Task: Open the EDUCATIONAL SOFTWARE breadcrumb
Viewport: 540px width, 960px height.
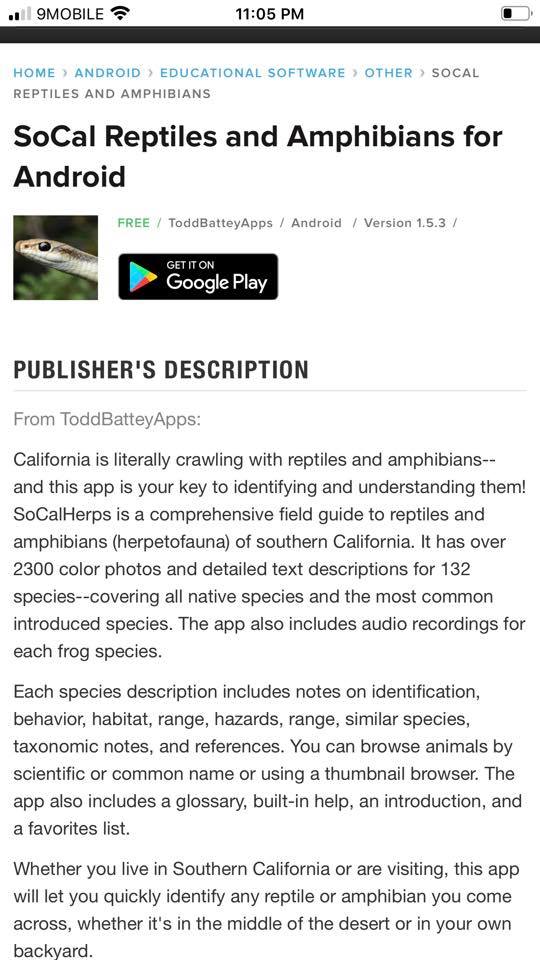Action: [253, 73]
